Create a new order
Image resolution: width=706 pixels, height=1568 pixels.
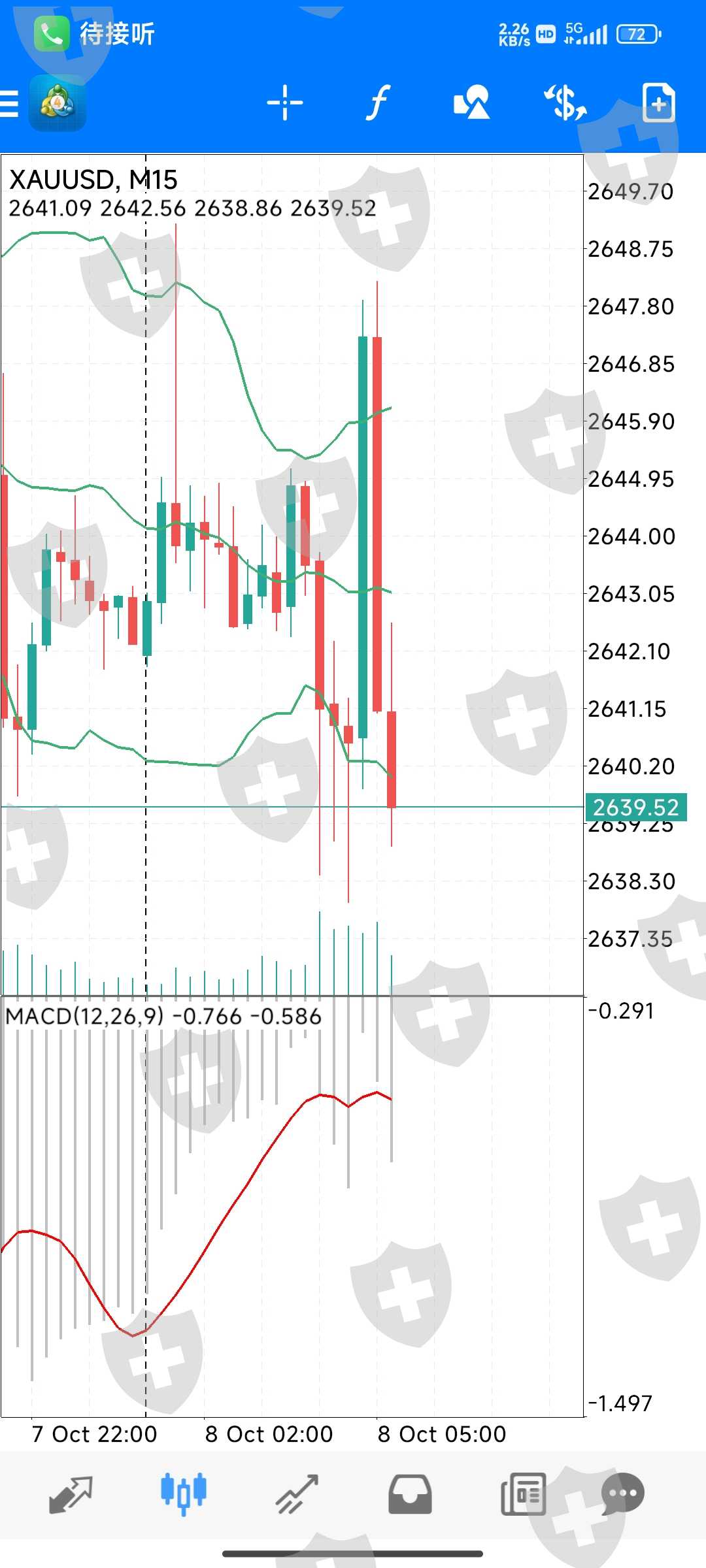(x=659, y=103)
